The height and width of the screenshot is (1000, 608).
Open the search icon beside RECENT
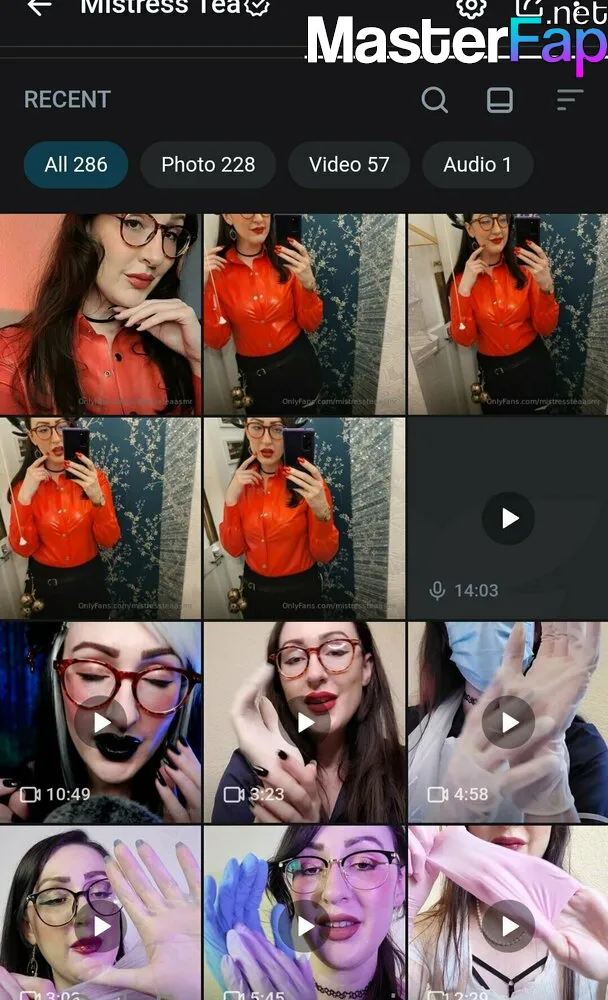pyautogui.click(x=434, y=100)
